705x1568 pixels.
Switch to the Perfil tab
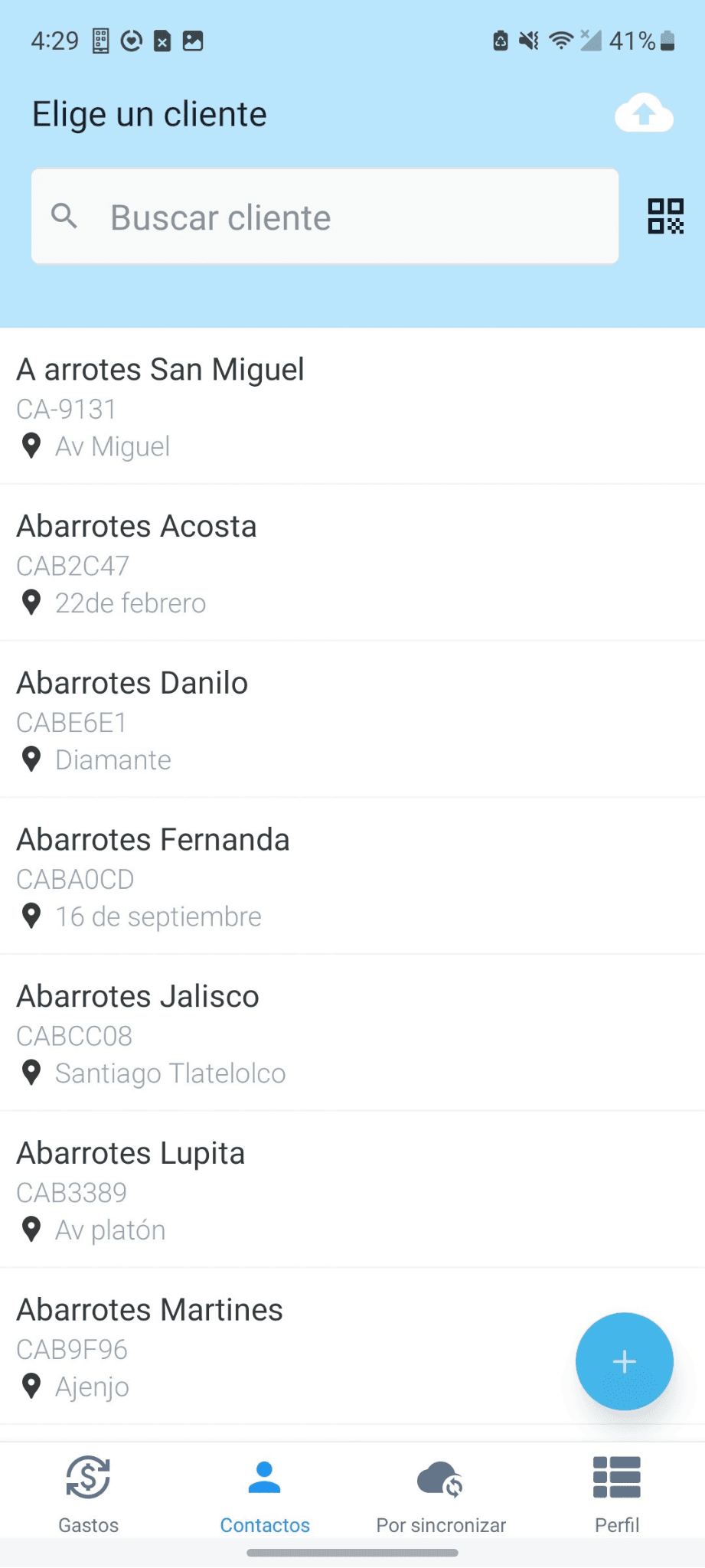click(617, 1494)
